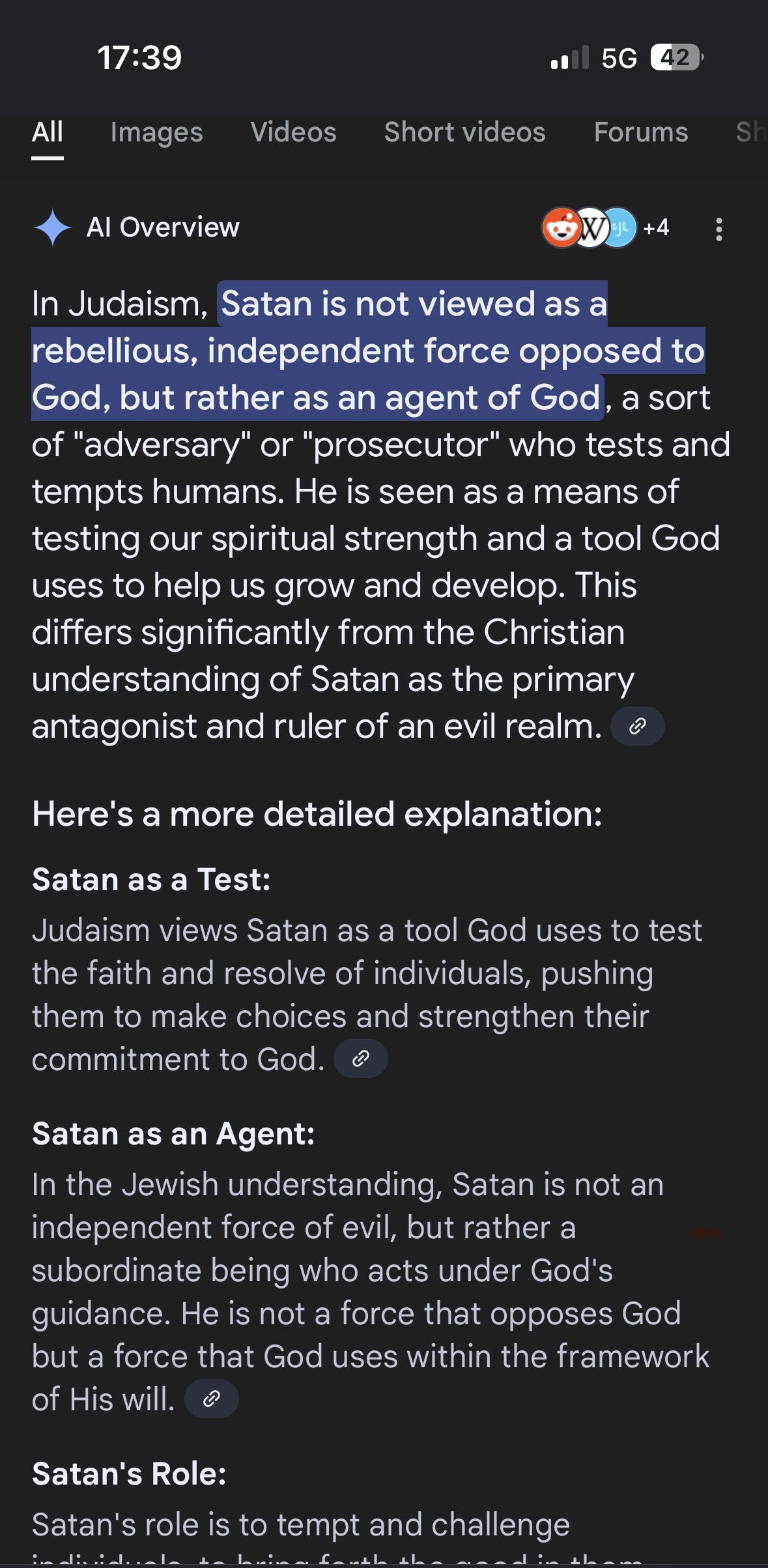Switch to the Images tab
This screenshot has height=1568, width=768.
[x=156, y=132]
